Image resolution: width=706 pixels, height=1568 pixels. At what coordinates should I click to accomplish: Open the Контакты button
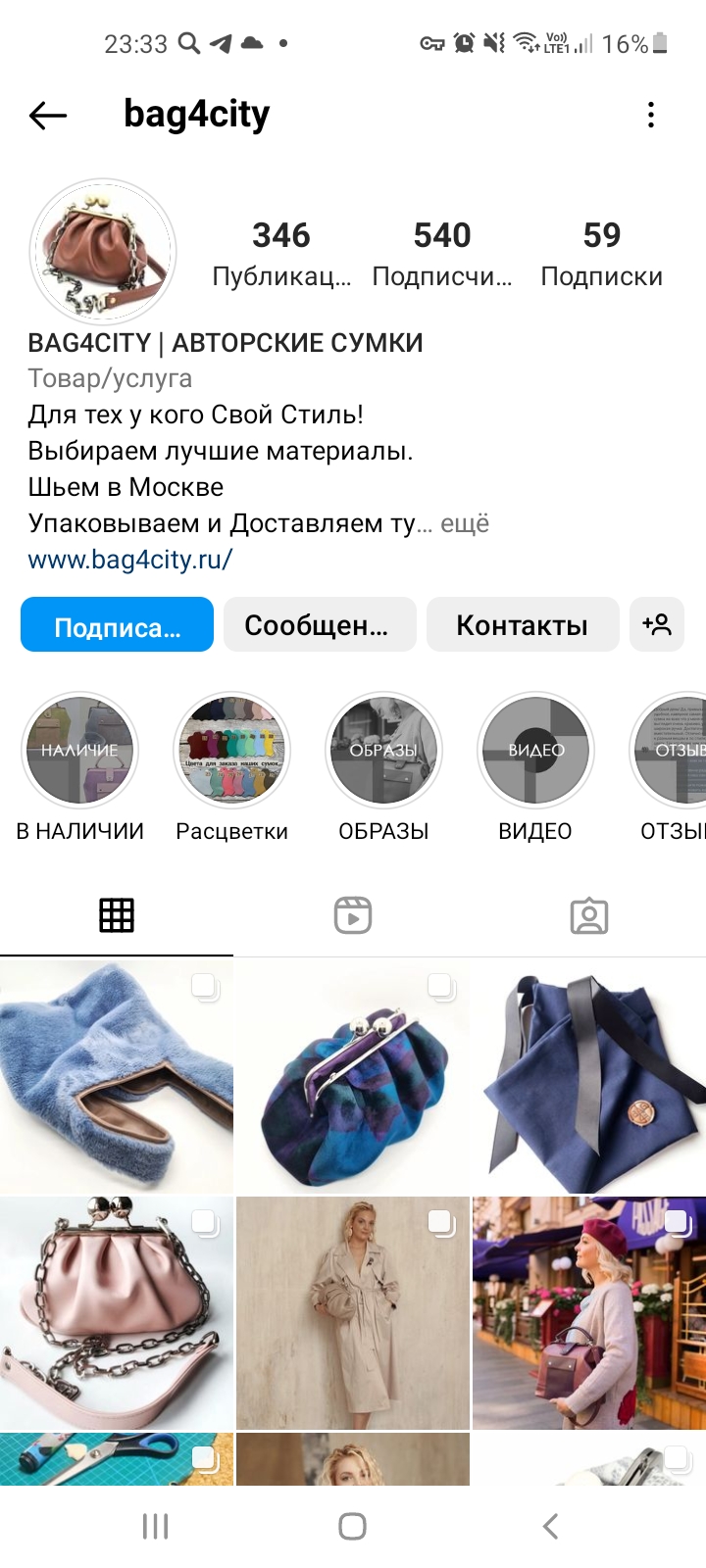[x=523, y=624]
